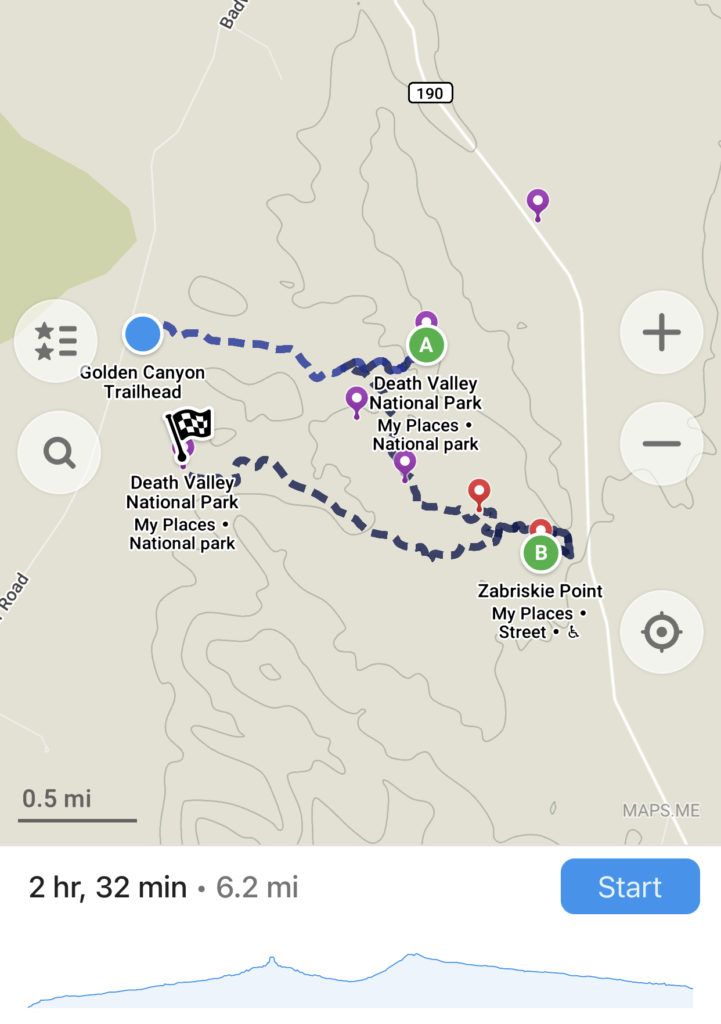Center map on my location
The height and width of the screenshot is (1024, 721).
point(660,632)
